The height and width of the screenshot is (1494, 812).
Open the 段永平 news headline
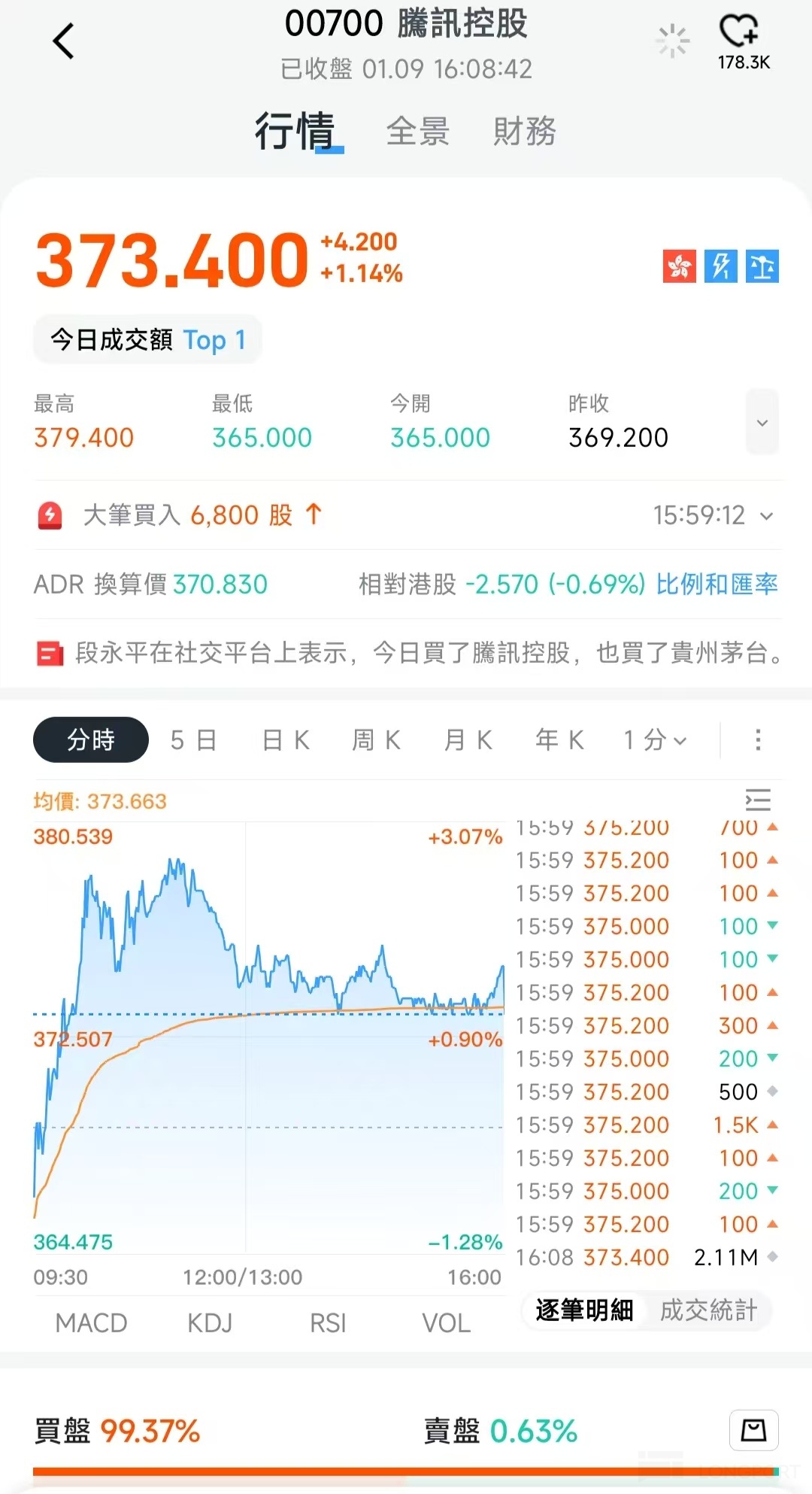click(x=429, y=653)
